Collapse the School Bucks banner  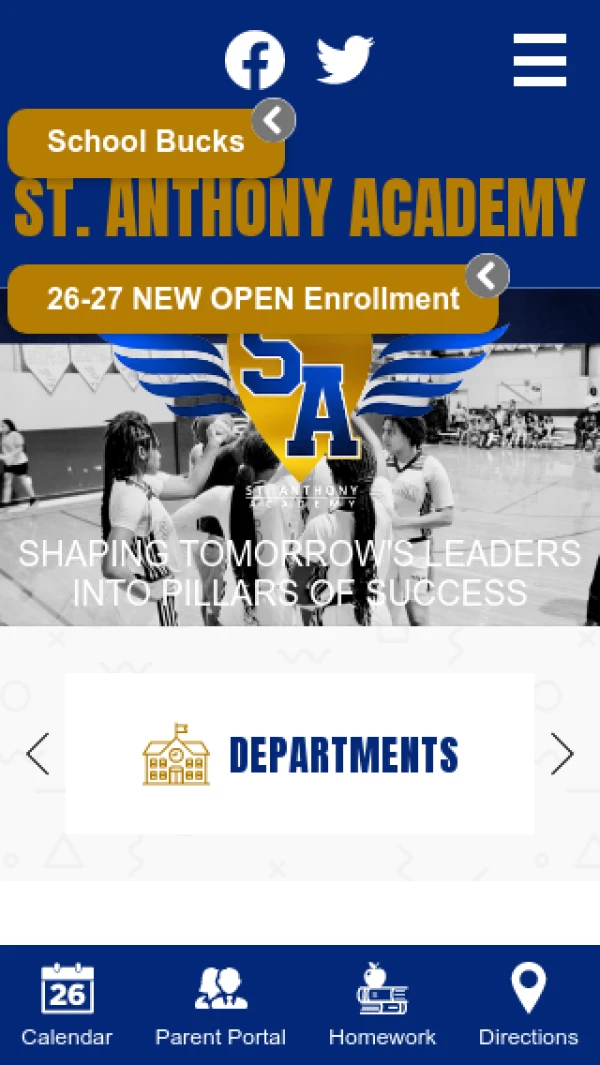coord(273,120)
